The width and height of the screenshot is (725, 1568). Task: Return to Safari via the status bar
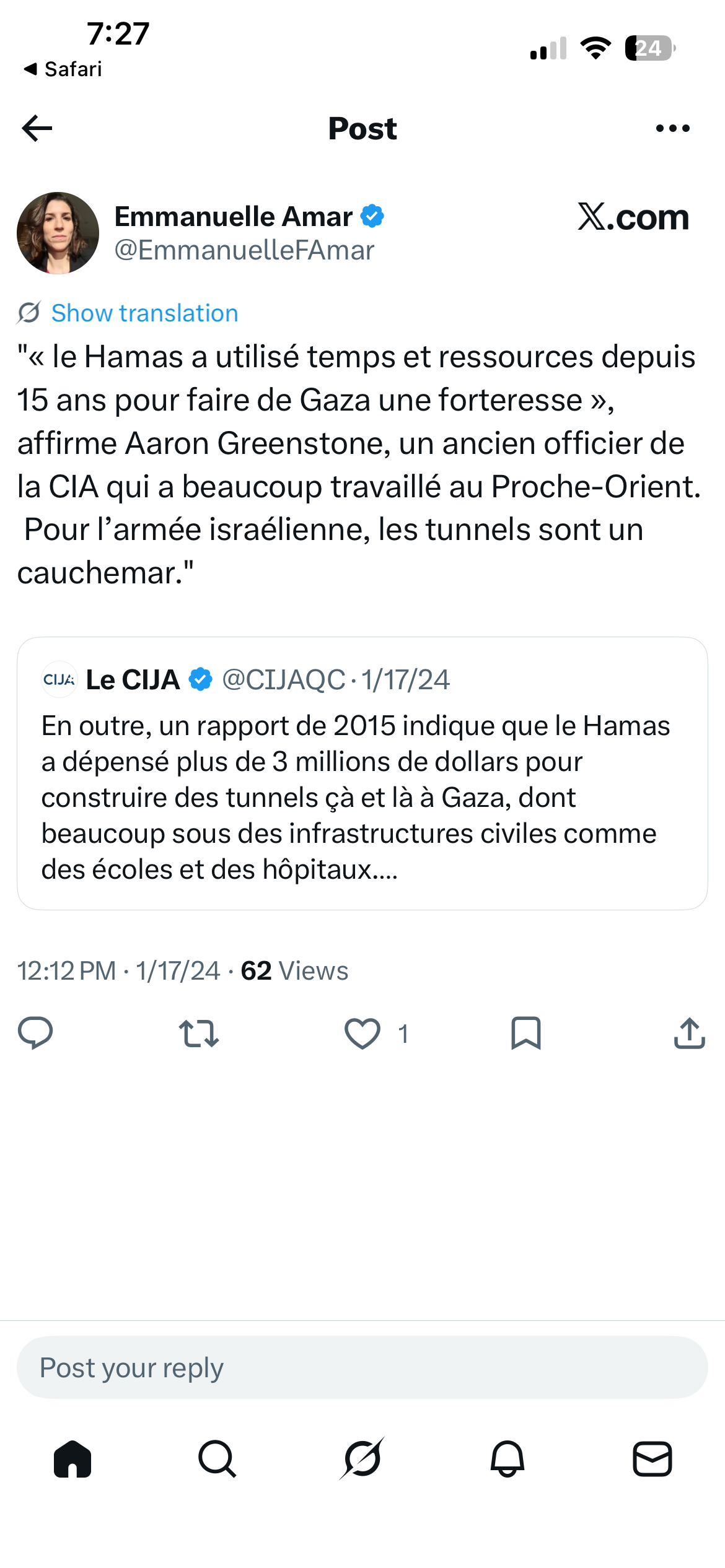[x=63, y=69]
